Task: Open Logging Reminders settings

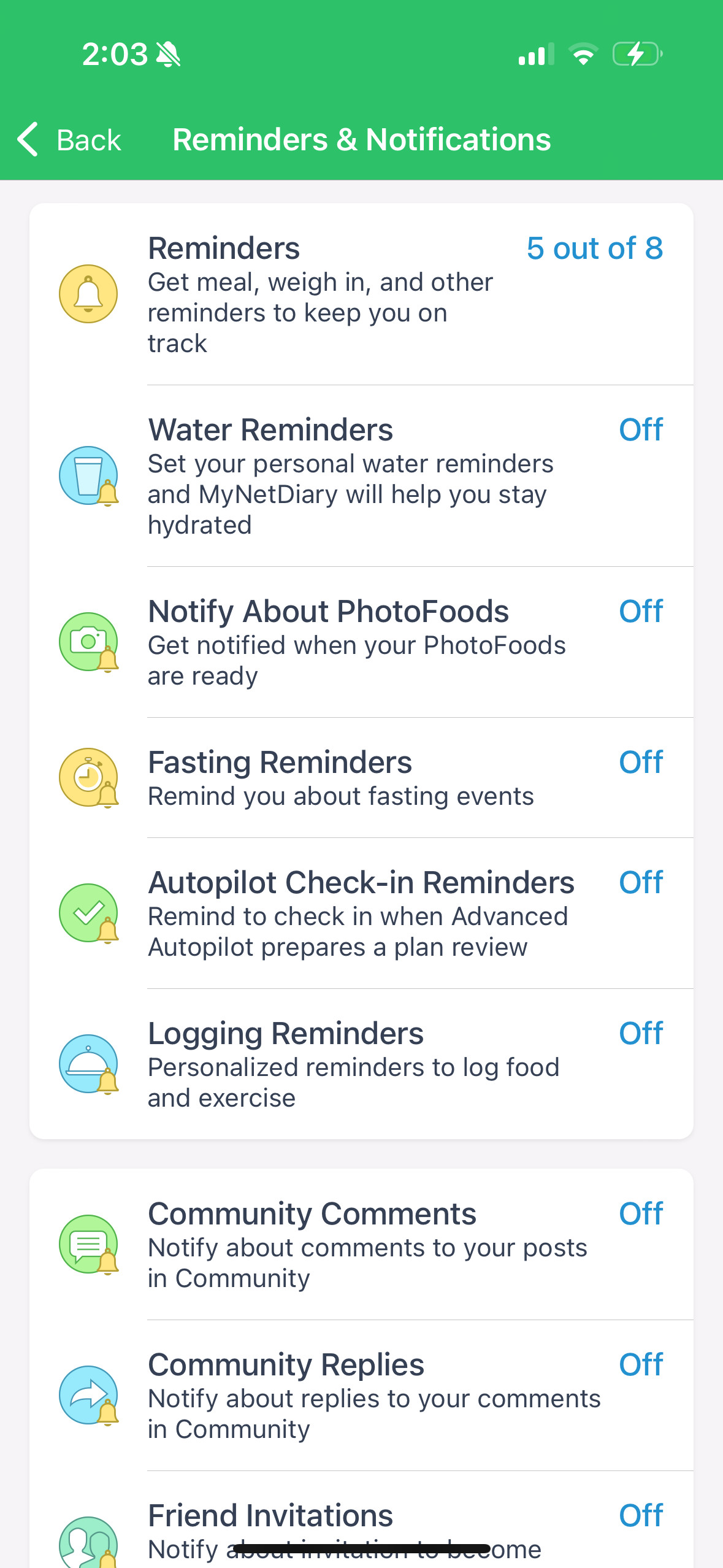Action: [361, 1064]
